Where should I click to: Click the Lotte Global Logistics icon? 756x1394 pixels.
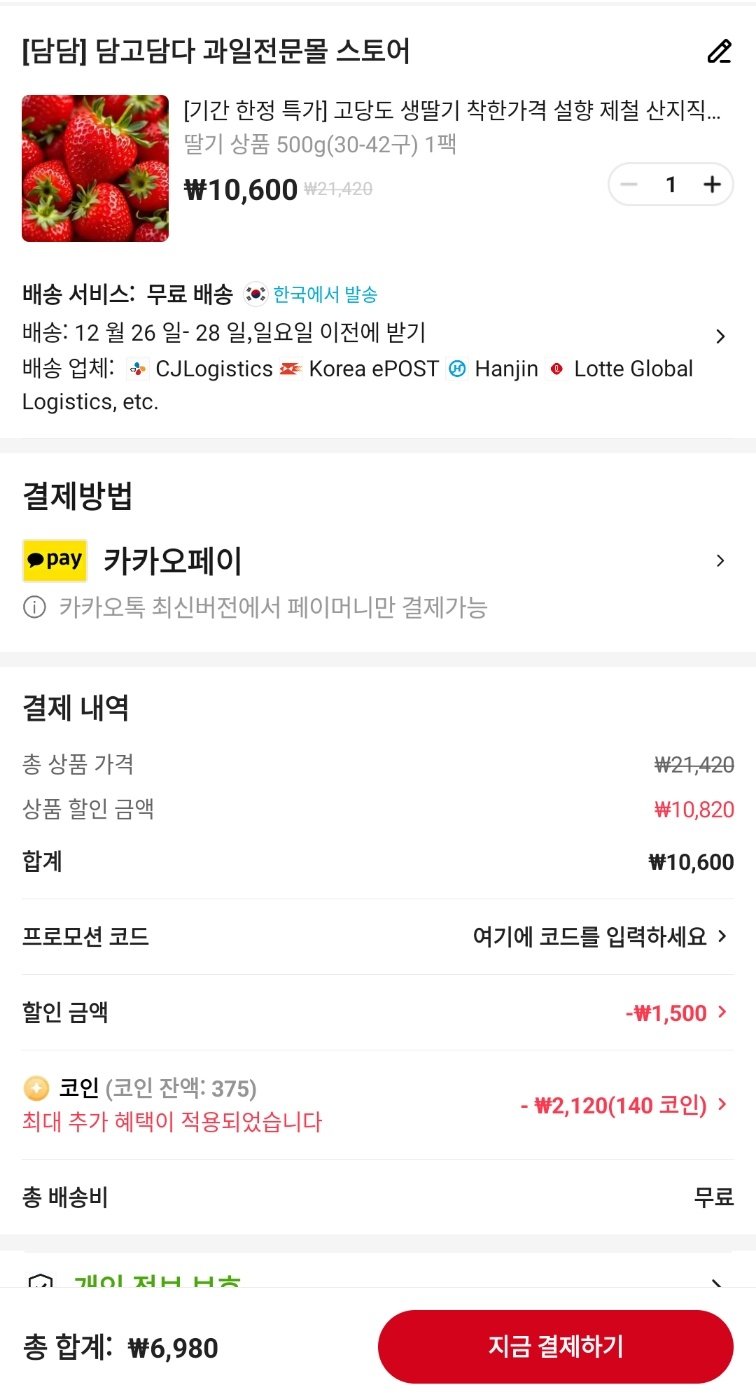(558, 369)
